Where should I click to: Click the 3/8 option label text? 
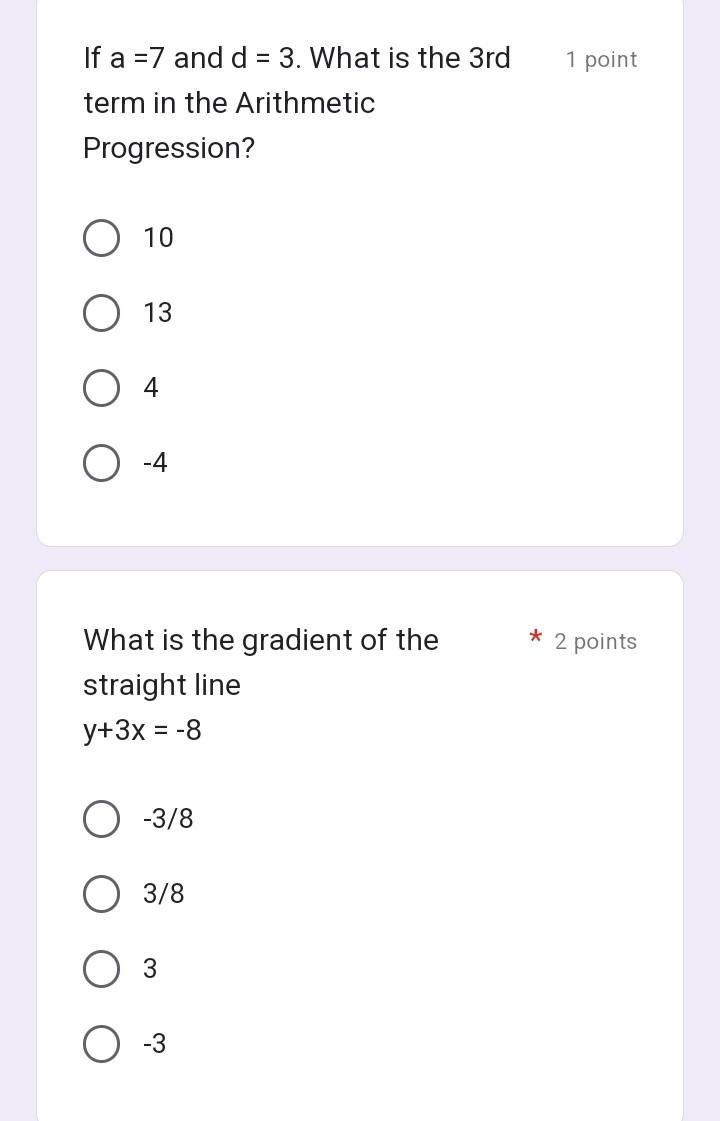point(165,894)
